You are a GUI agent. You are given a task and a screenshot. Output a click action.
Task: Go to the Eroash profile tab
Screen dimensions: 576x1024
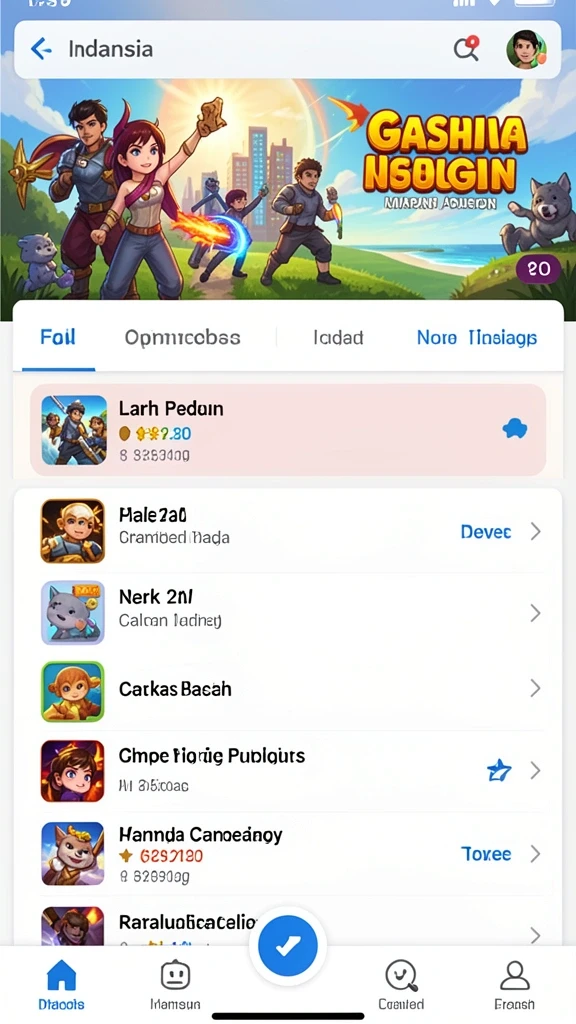515,985
